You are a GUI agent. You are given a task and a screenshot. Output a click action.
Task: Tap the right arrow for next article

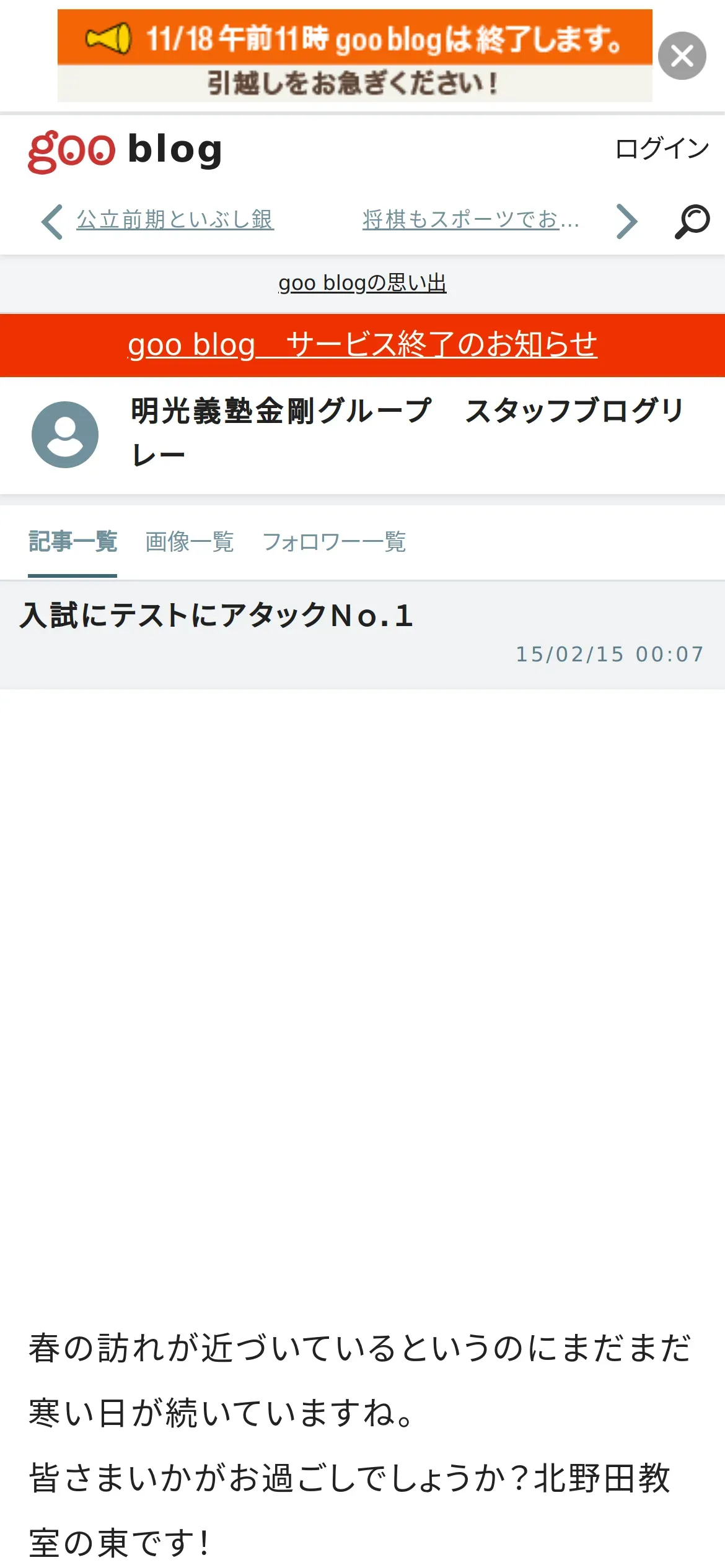point(626,221)
